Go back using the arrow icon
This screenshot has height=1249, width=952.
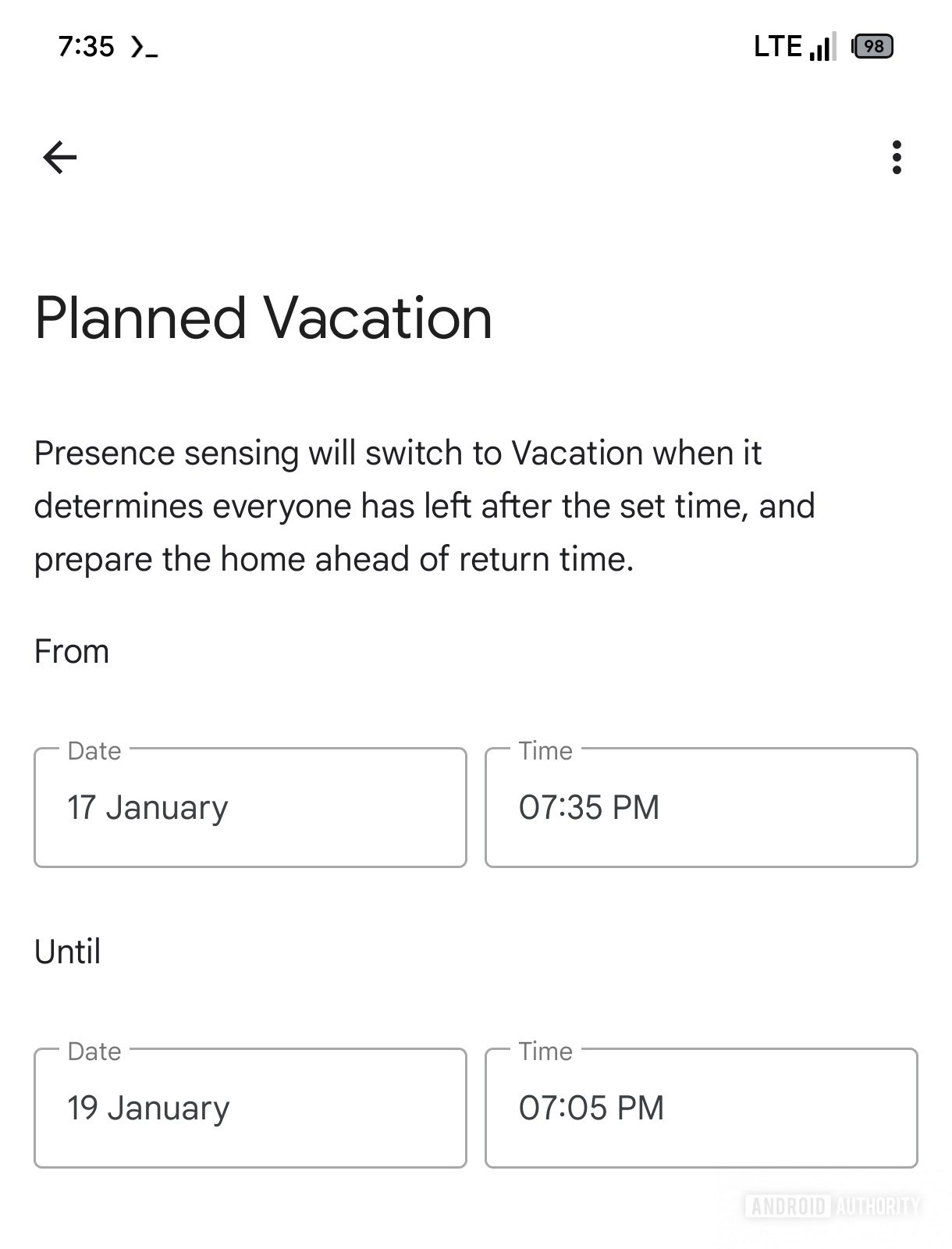(x=59, y=157)
